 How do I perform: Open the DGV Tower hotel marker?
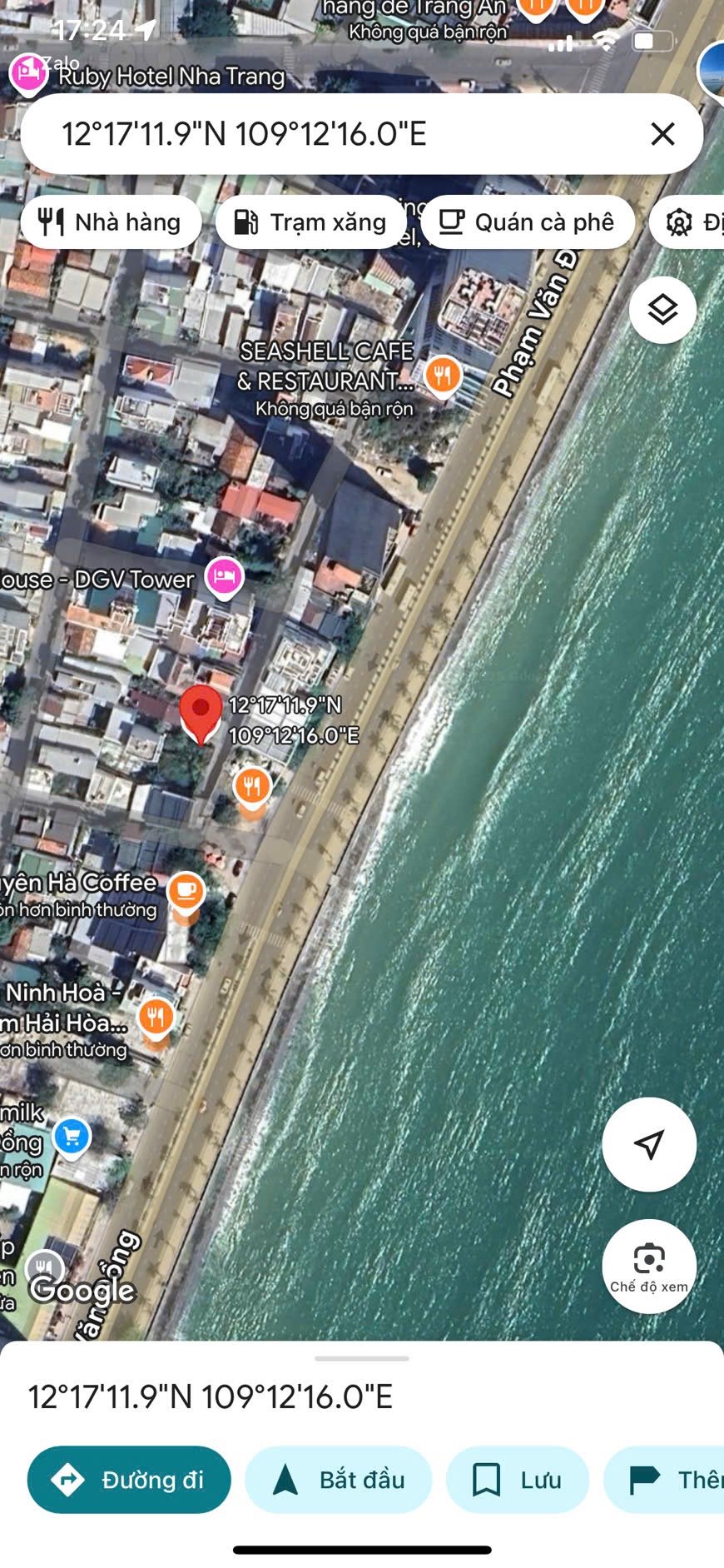pos(224,576)
